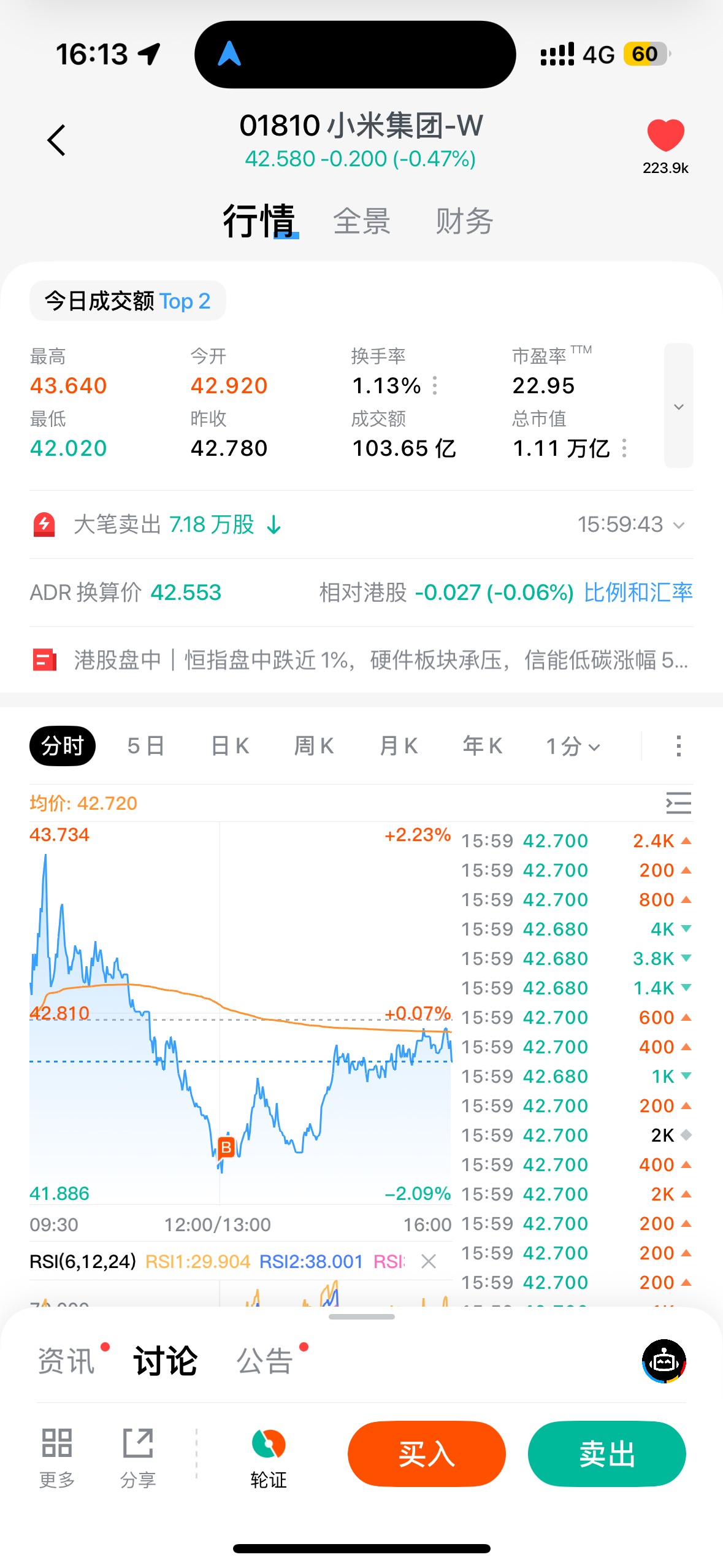Tap the green 卖出 button
Screen dimensions: 723x1568
click(606, 1454)
